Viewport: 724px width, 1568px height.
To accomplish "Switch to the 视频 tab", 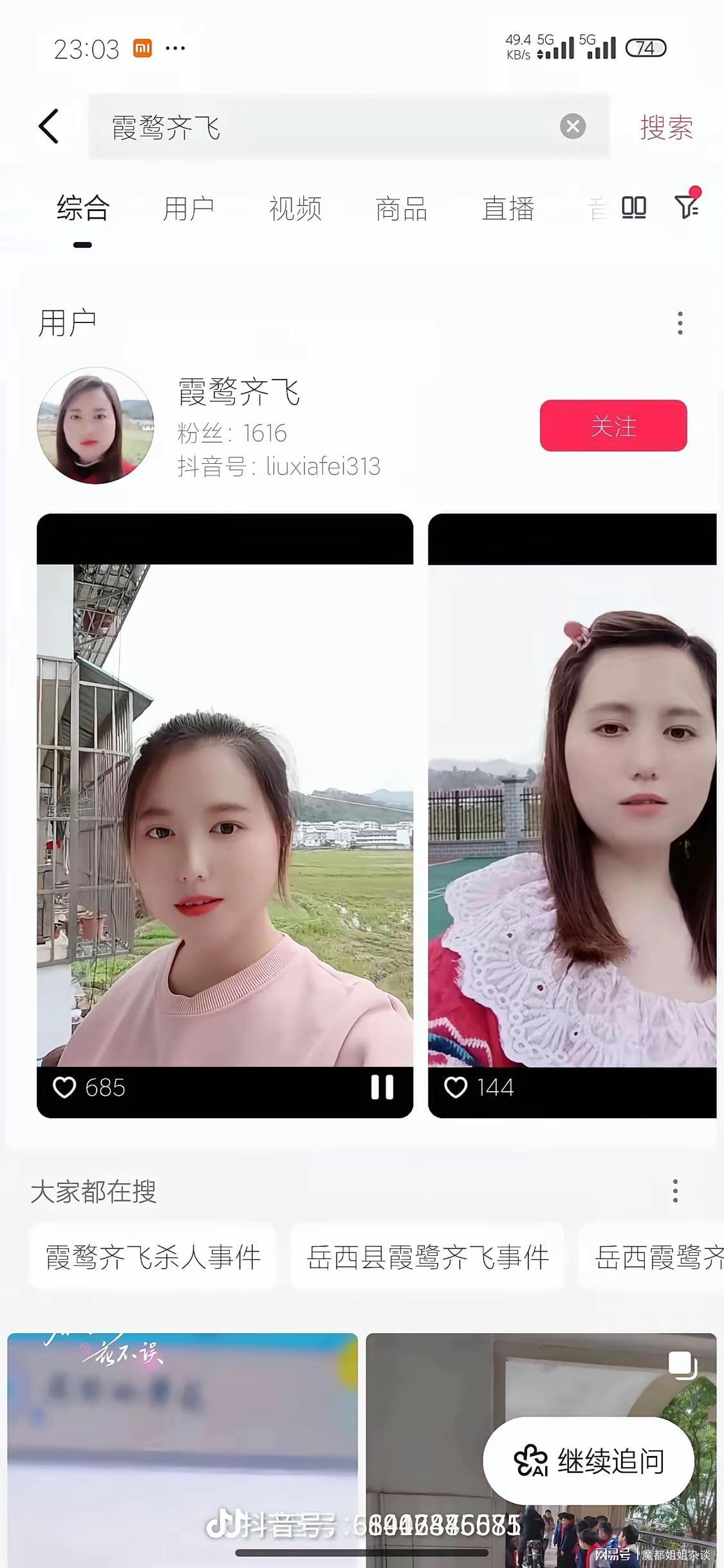I will point(295,209).
